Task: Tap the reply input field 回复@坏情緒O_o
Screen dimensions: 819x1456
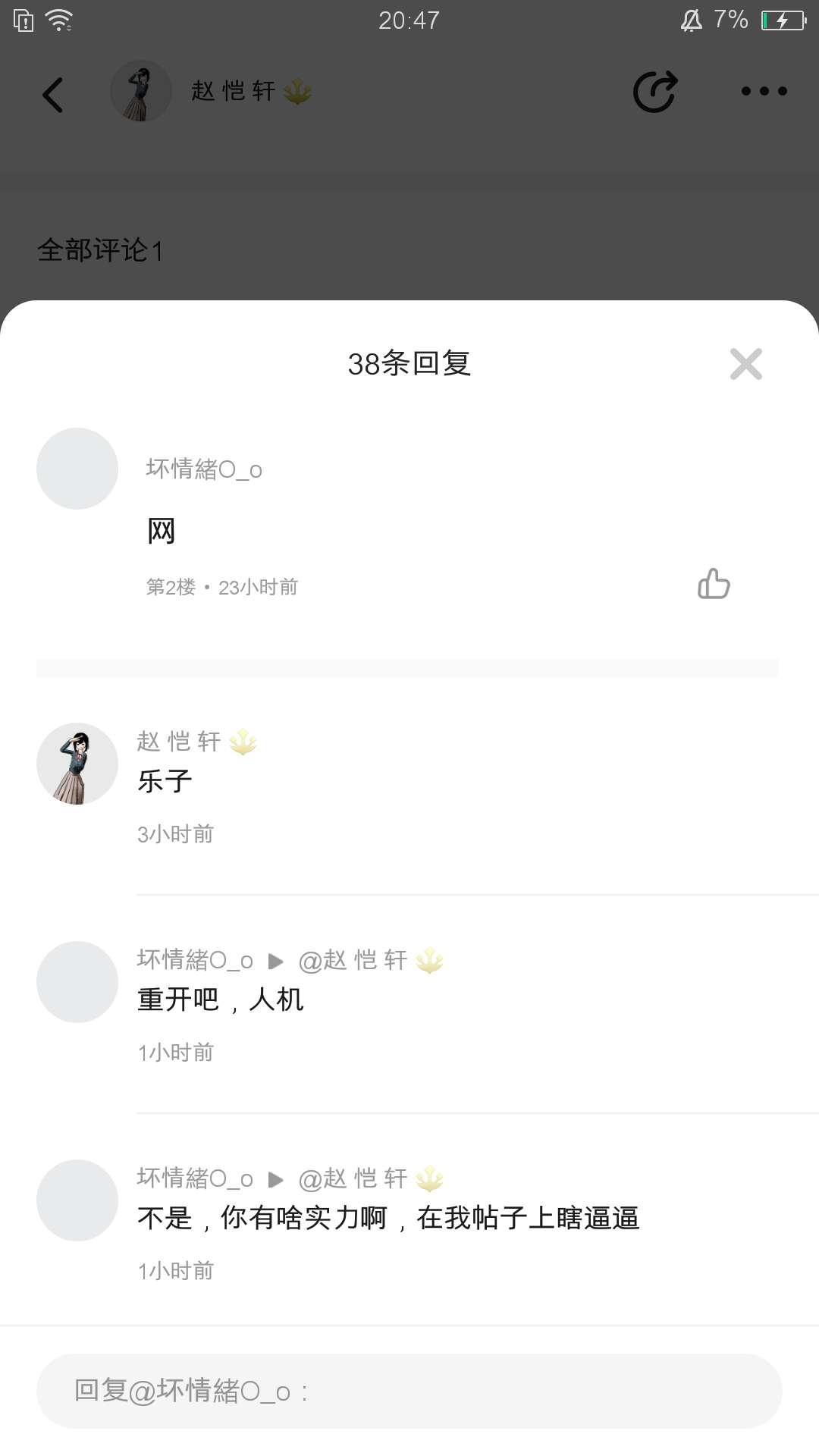Action: coord(409,1391)
